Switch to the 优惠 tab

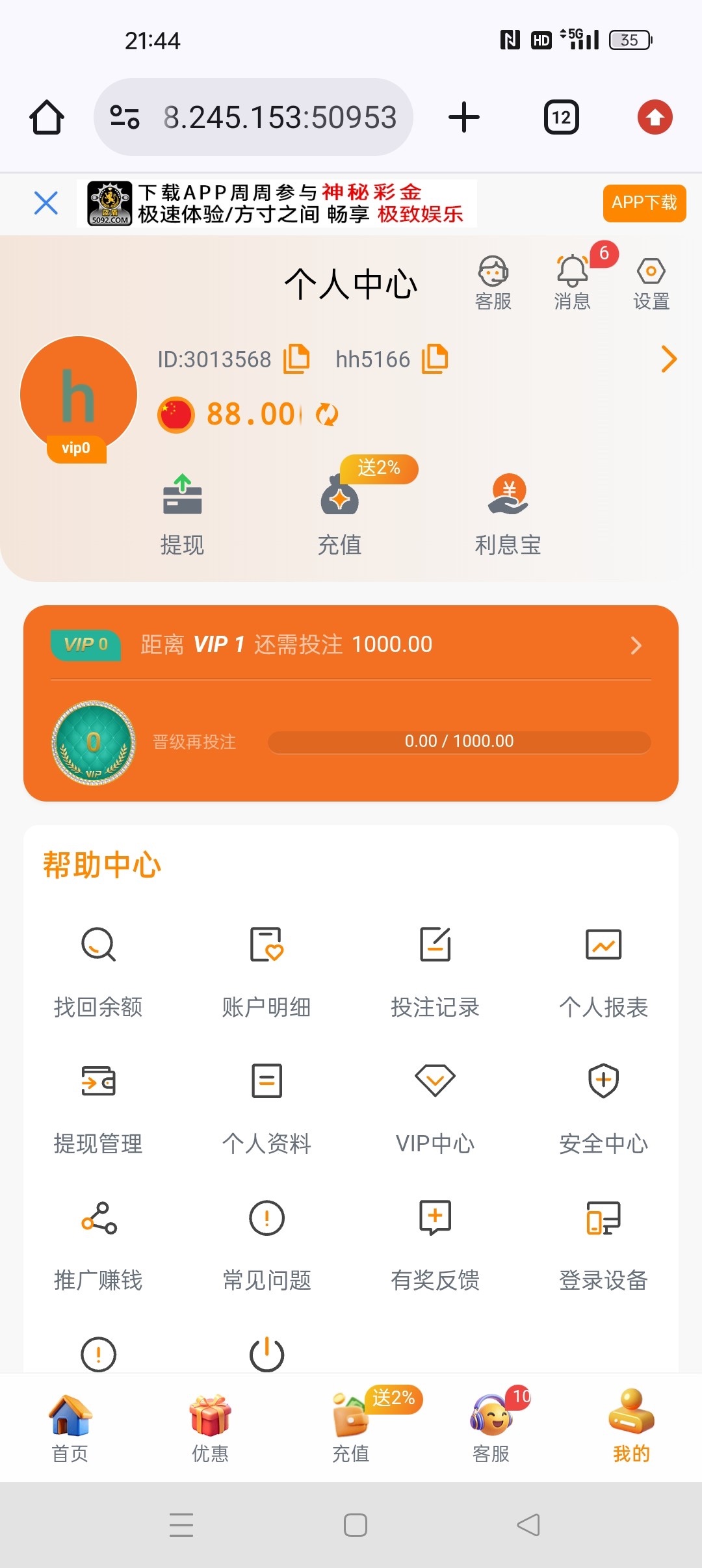pos(210,1428)
